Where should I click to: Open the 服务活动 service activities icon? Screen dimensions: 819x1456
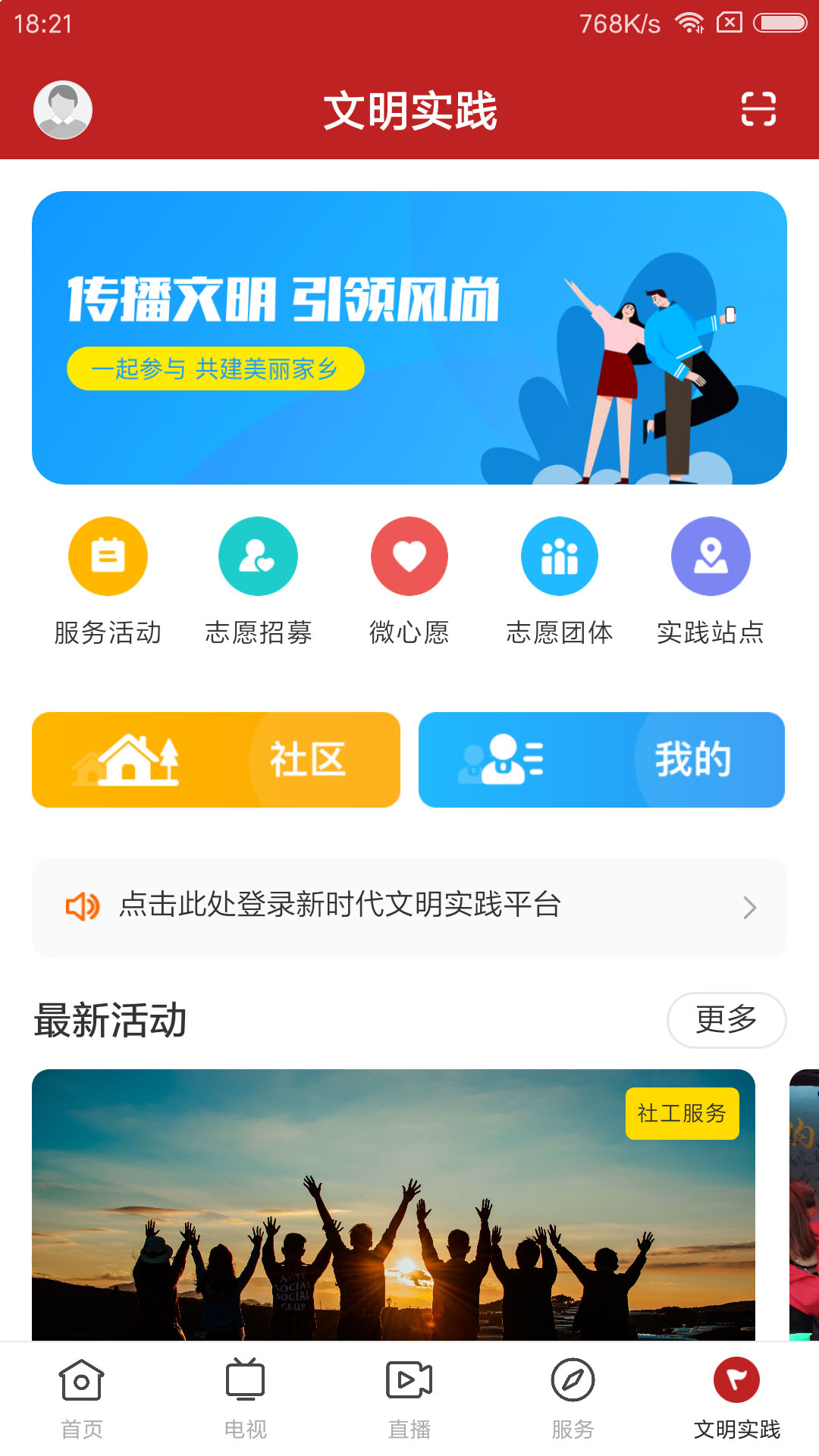tap(107, 556)
